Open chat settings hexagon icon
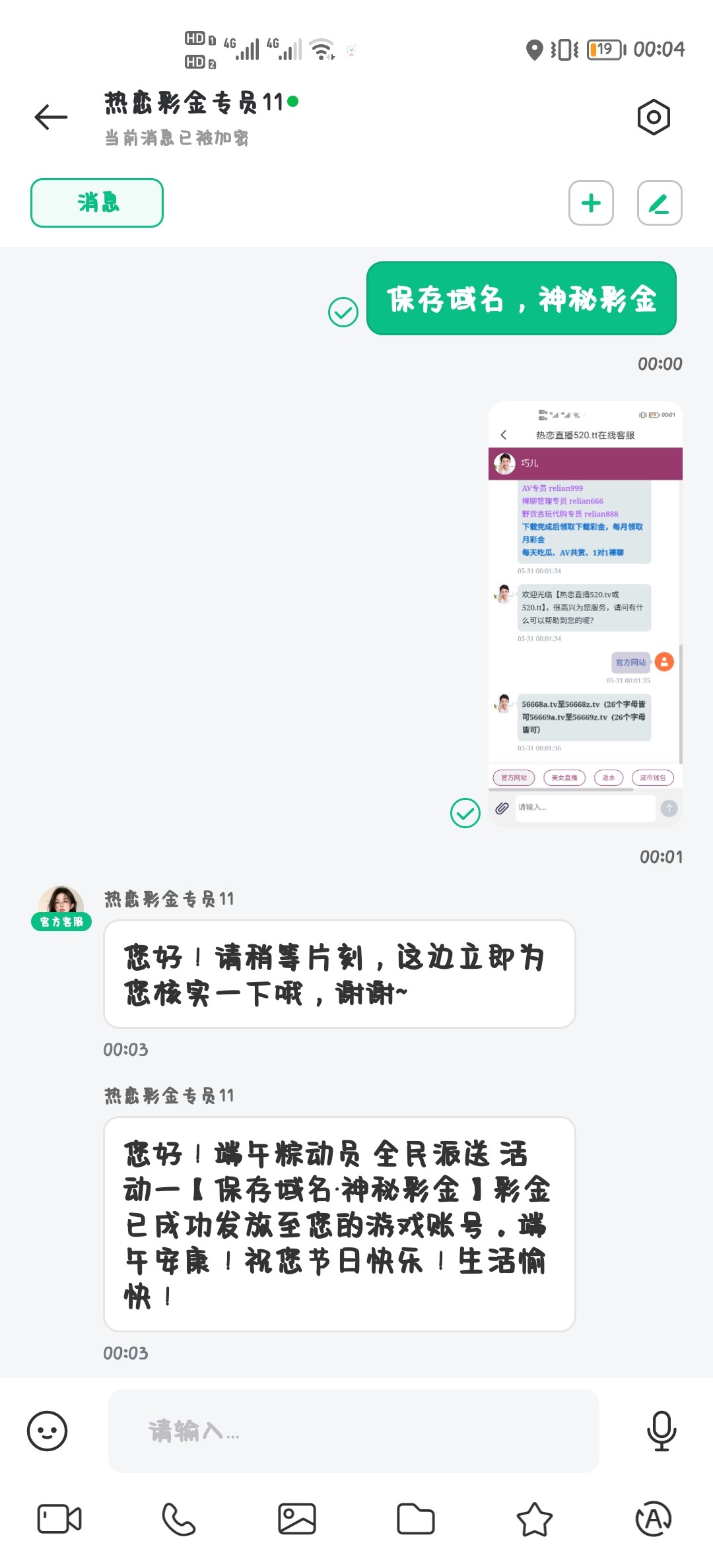Image resolution: width=713 pixels, height=1568 pixels. tap(654, 117)
